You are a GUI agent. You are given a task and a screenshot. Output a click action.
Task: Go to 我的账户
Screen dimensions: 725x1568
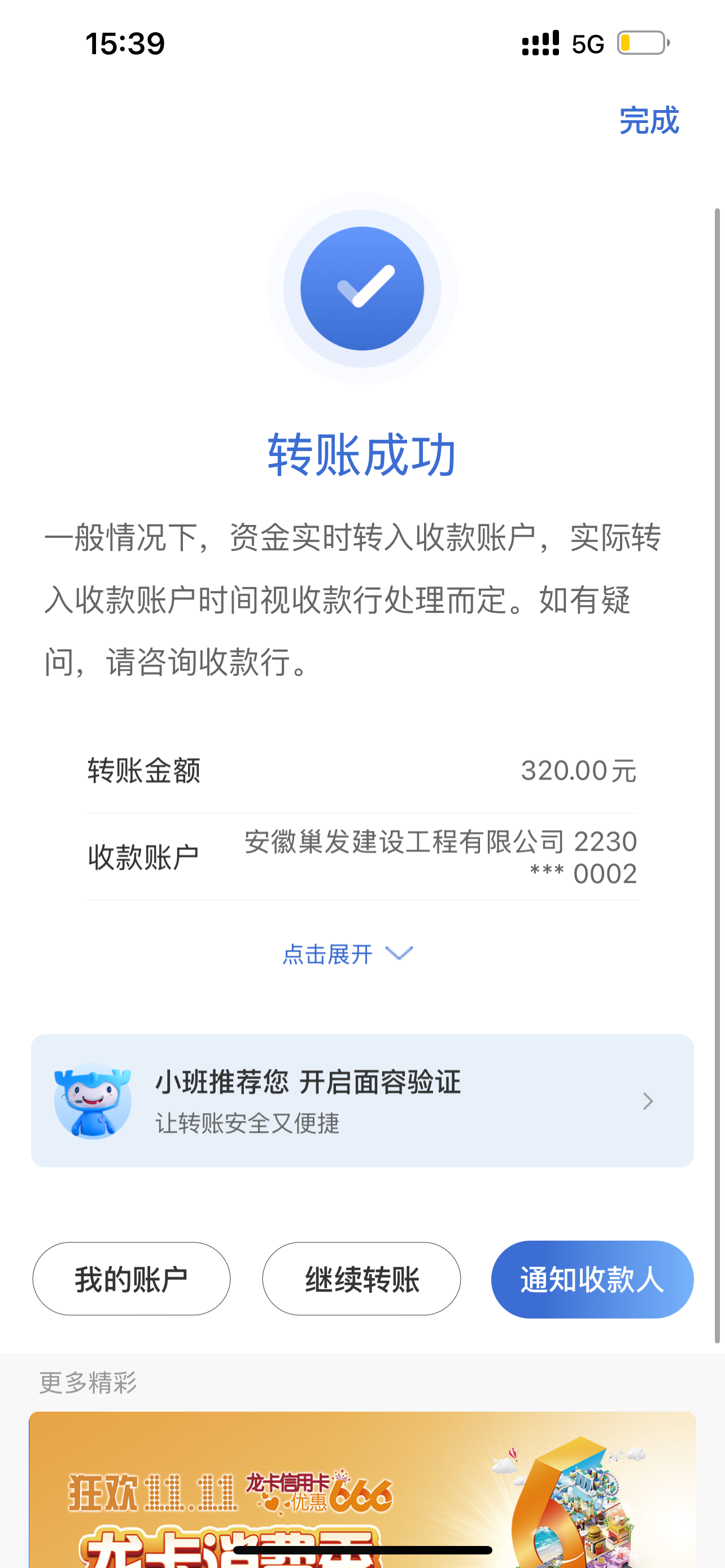[x=132, y=1279]
